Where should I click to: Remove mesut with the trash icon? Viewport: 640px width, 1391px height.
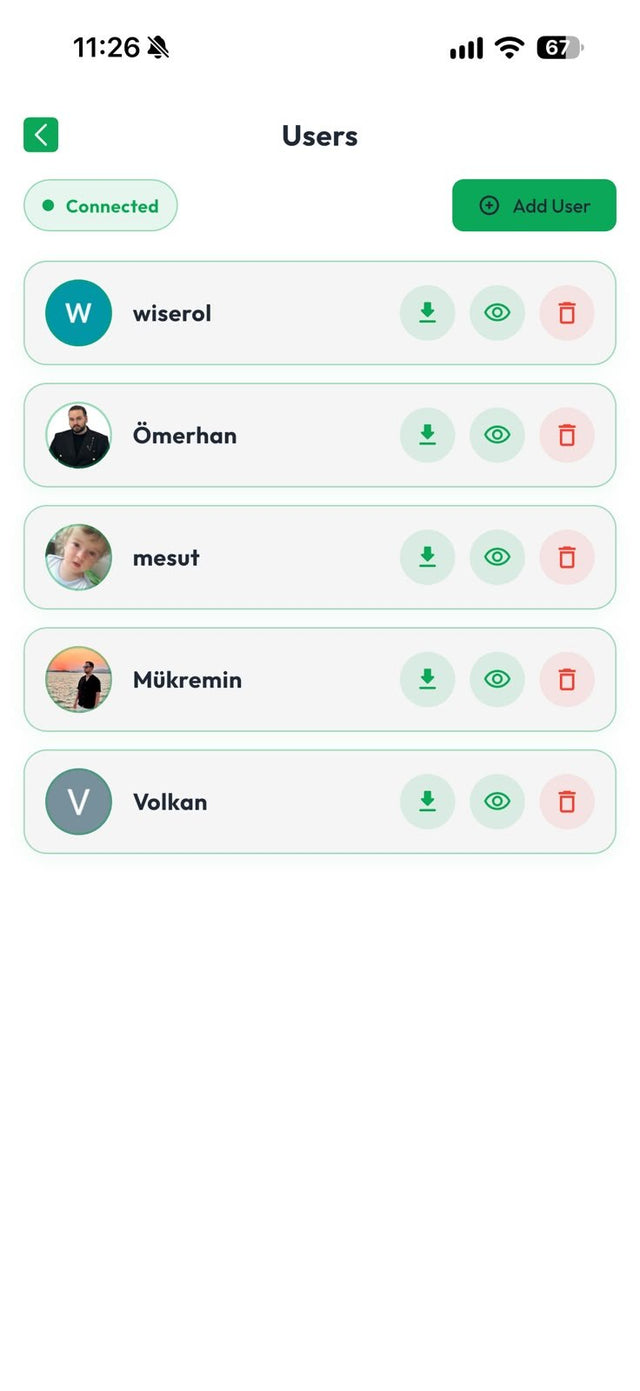(567, 557)
